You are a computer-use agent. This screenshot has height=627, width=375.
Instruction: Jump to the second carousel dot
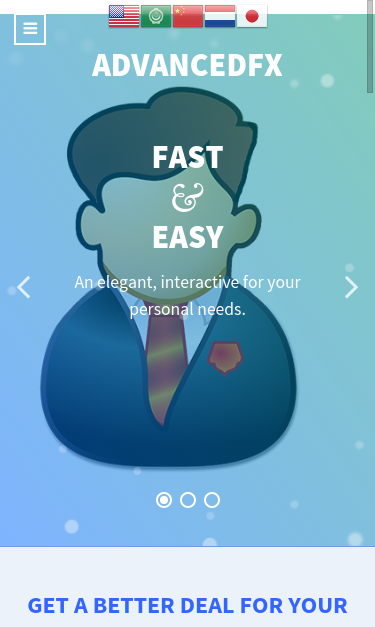pyautogui.click(x=188, y=500)
